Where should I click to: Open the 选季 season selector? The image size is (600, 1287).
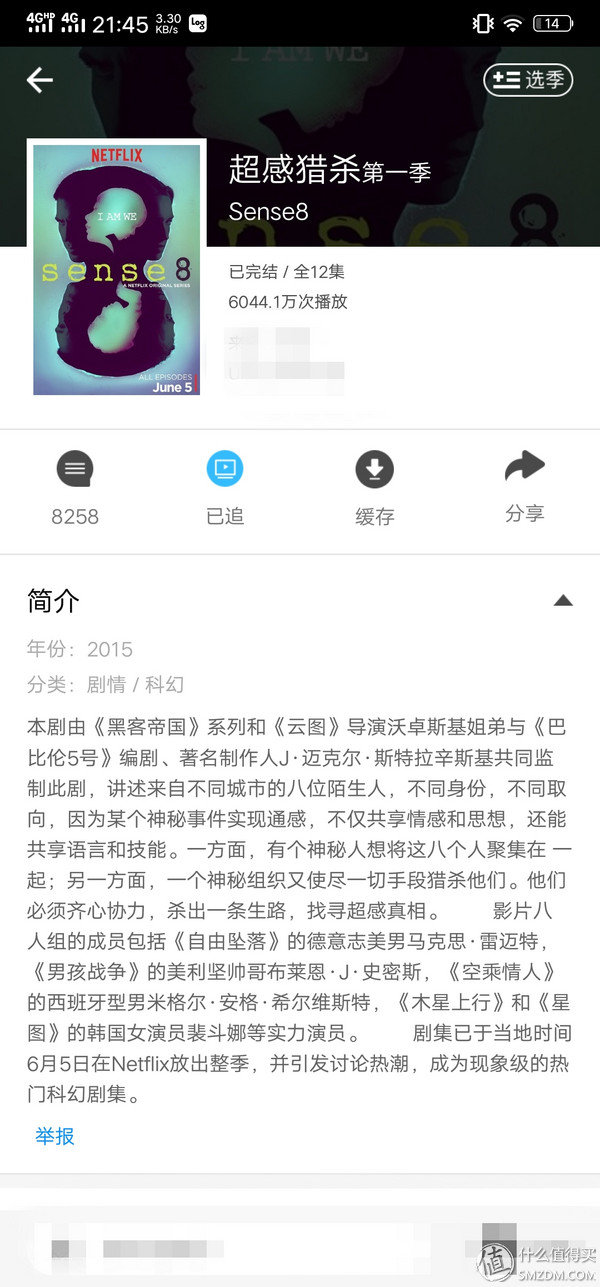[x=528, y=80]
